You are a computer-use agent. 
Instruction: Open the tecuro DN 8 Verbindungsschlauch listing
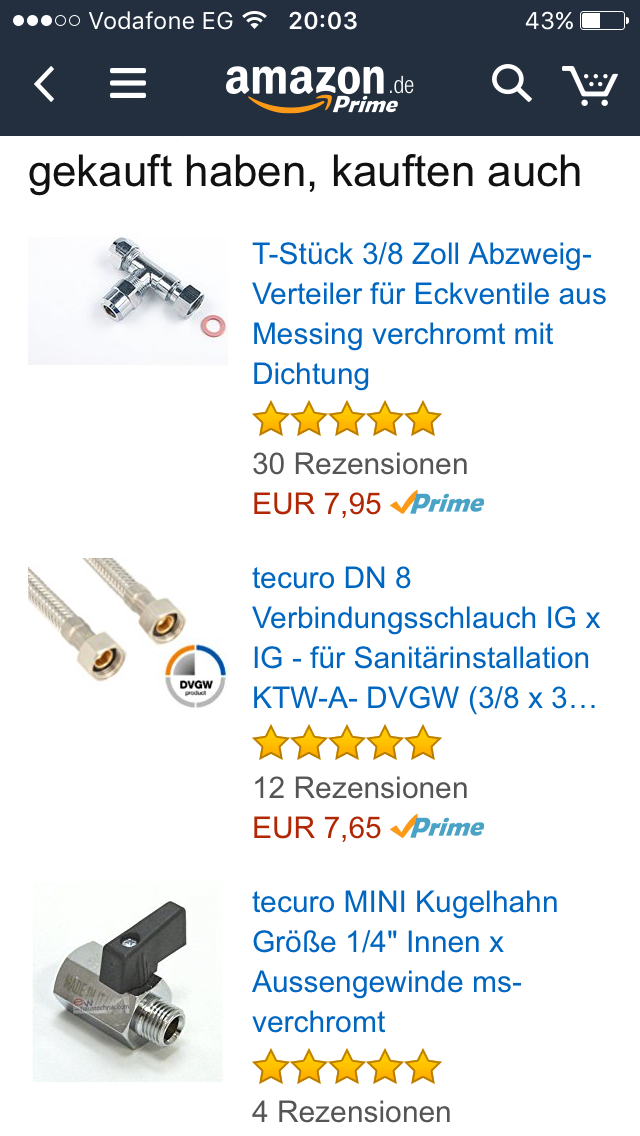click(426, 638)
